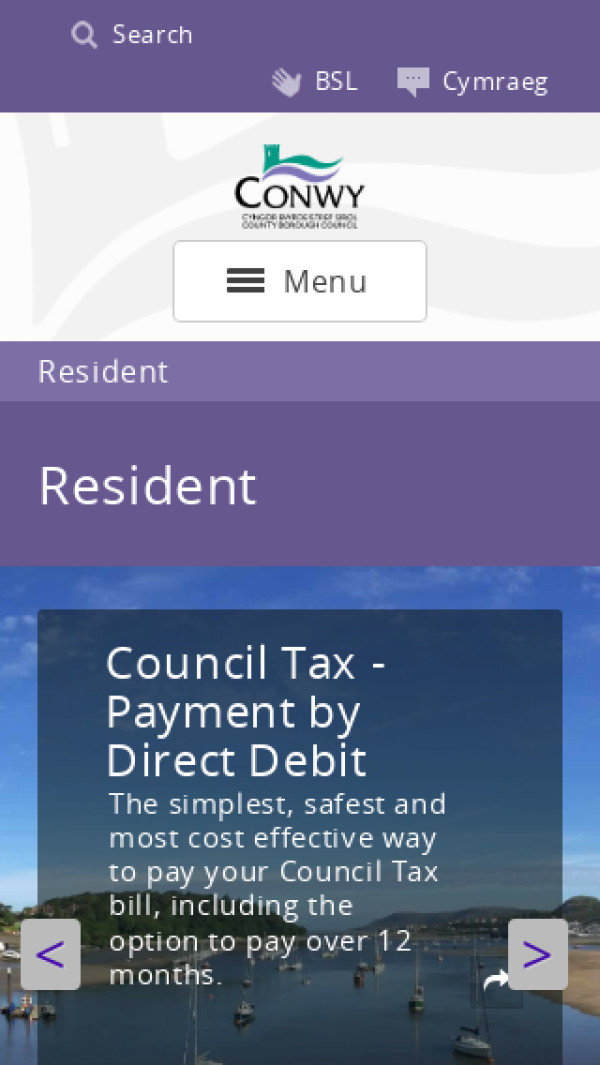This screenshot has width=600, height=1065.
Task: Open the Search option
Action: pos(132,35)
